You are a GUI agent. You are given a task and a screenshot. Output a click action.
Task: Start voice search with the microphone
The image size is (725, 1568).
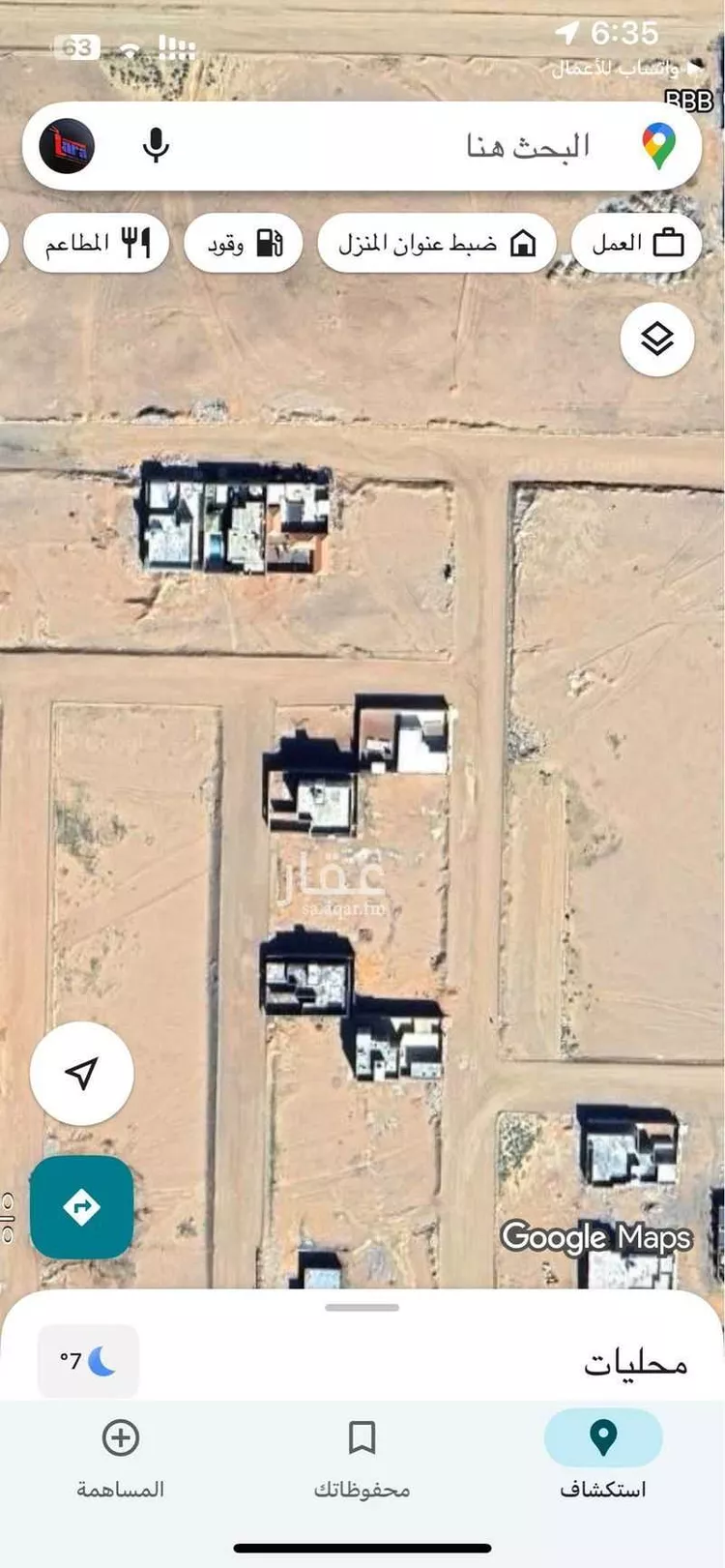156,146
